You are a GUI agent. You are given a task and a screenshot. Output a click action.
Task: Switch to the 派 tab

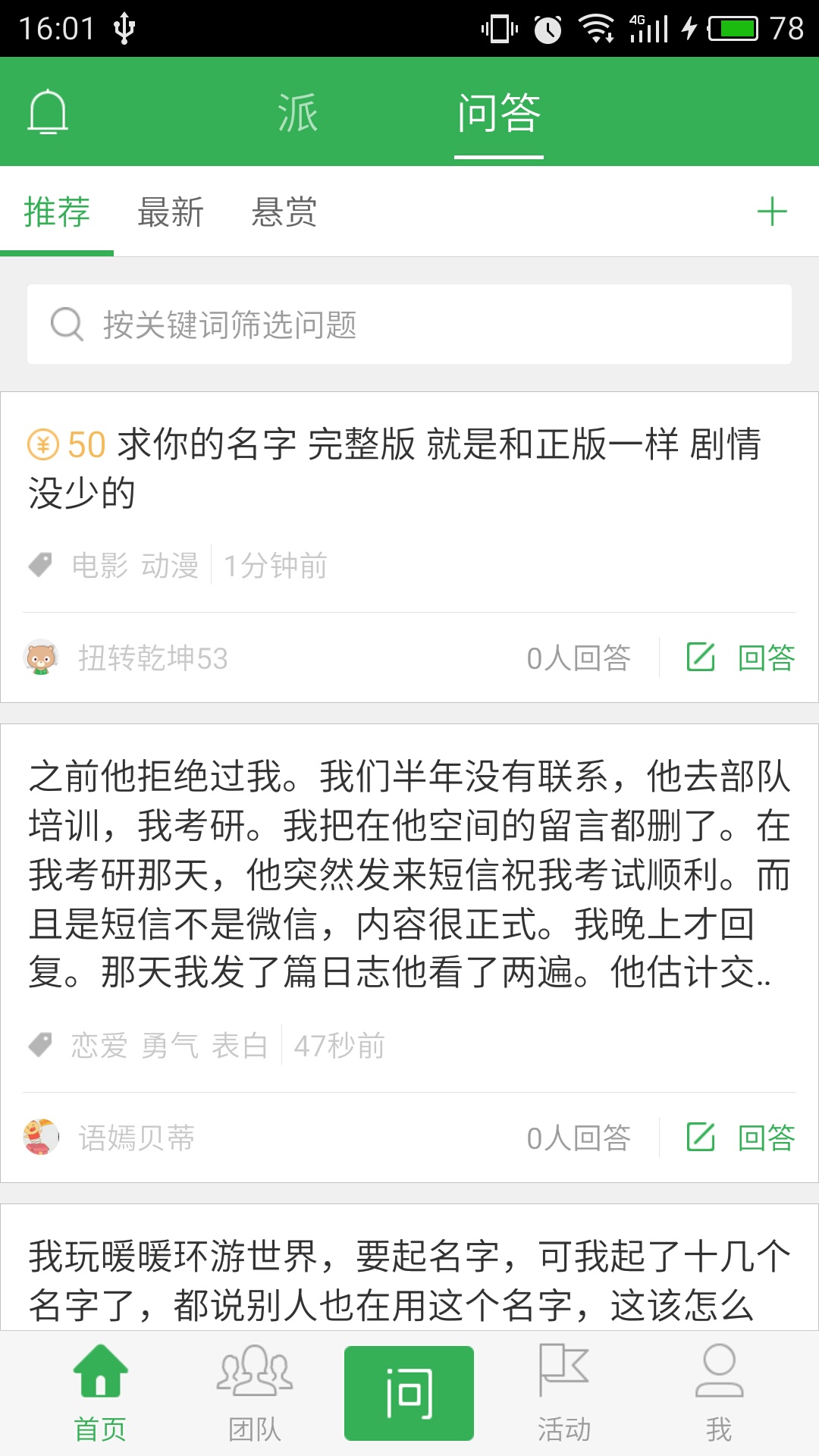[297, 114]
